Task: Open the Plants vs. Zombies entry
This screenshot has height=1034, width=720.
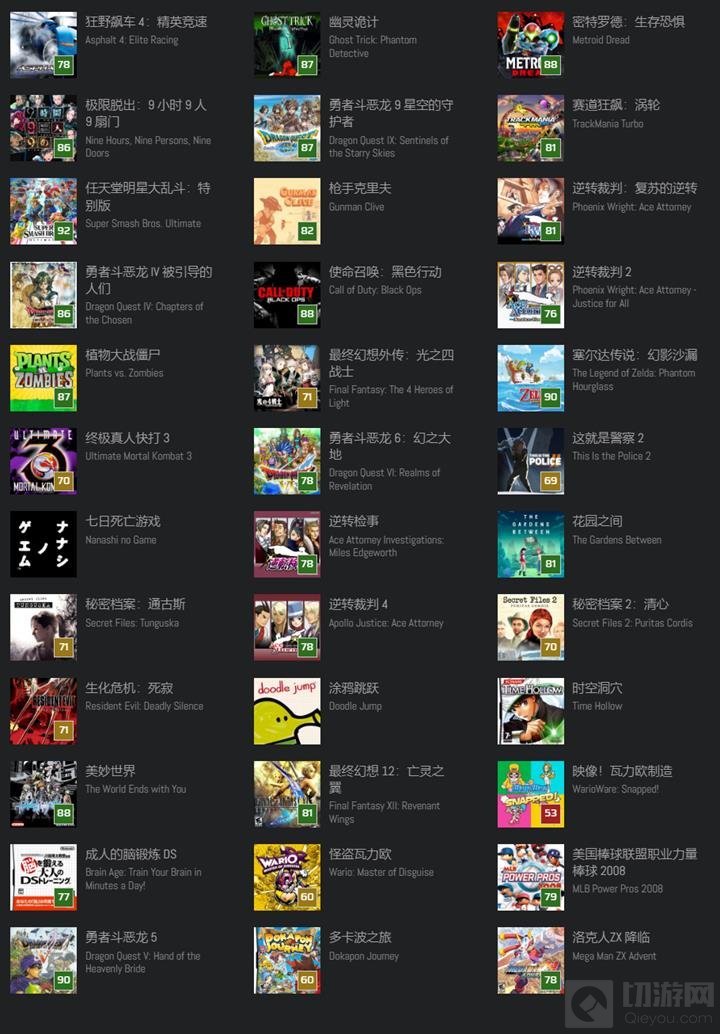Action: pos(44,379)
